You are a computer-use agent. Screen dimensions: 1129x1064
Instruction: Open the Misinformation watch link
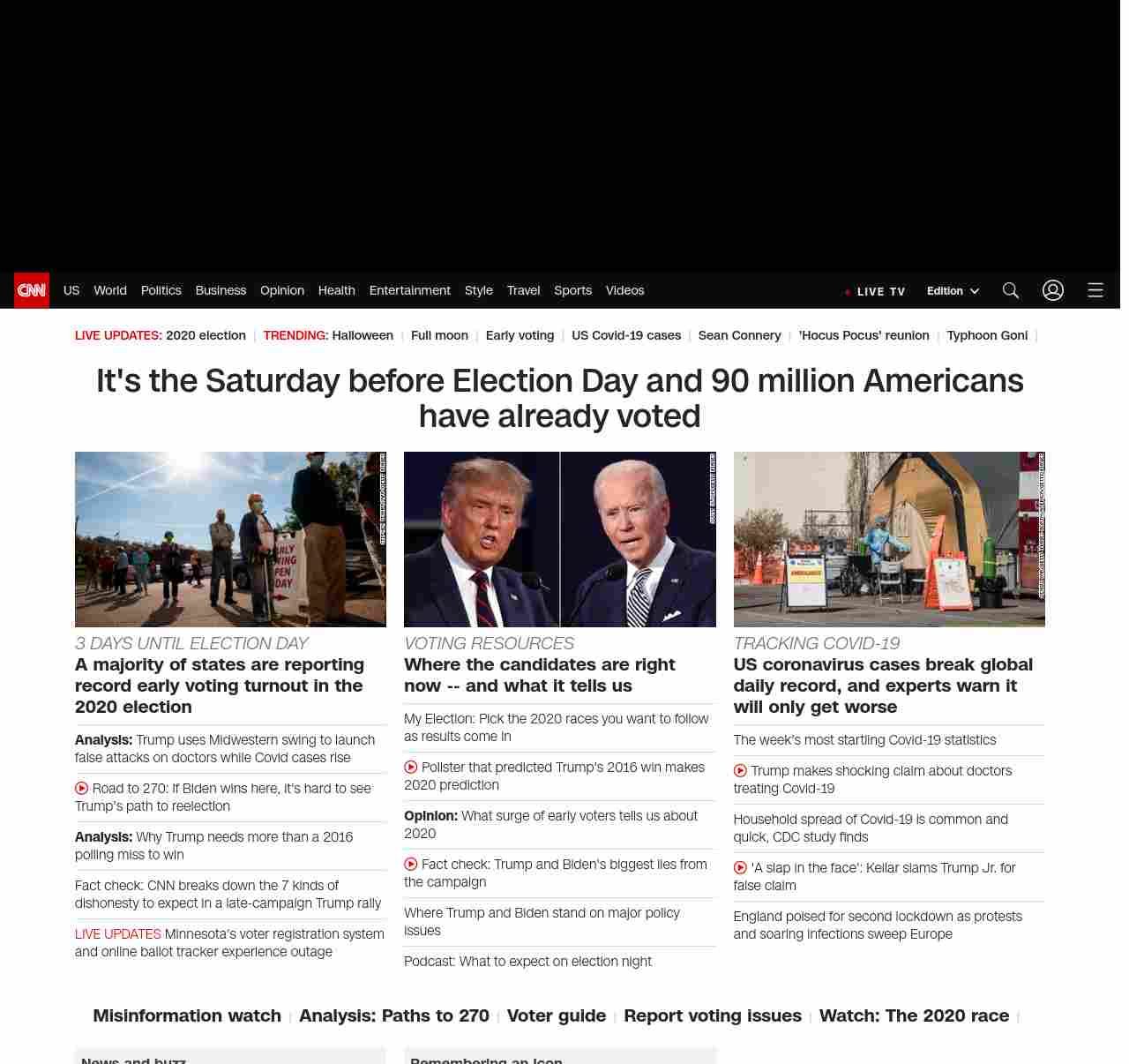tap(187, 1015)
